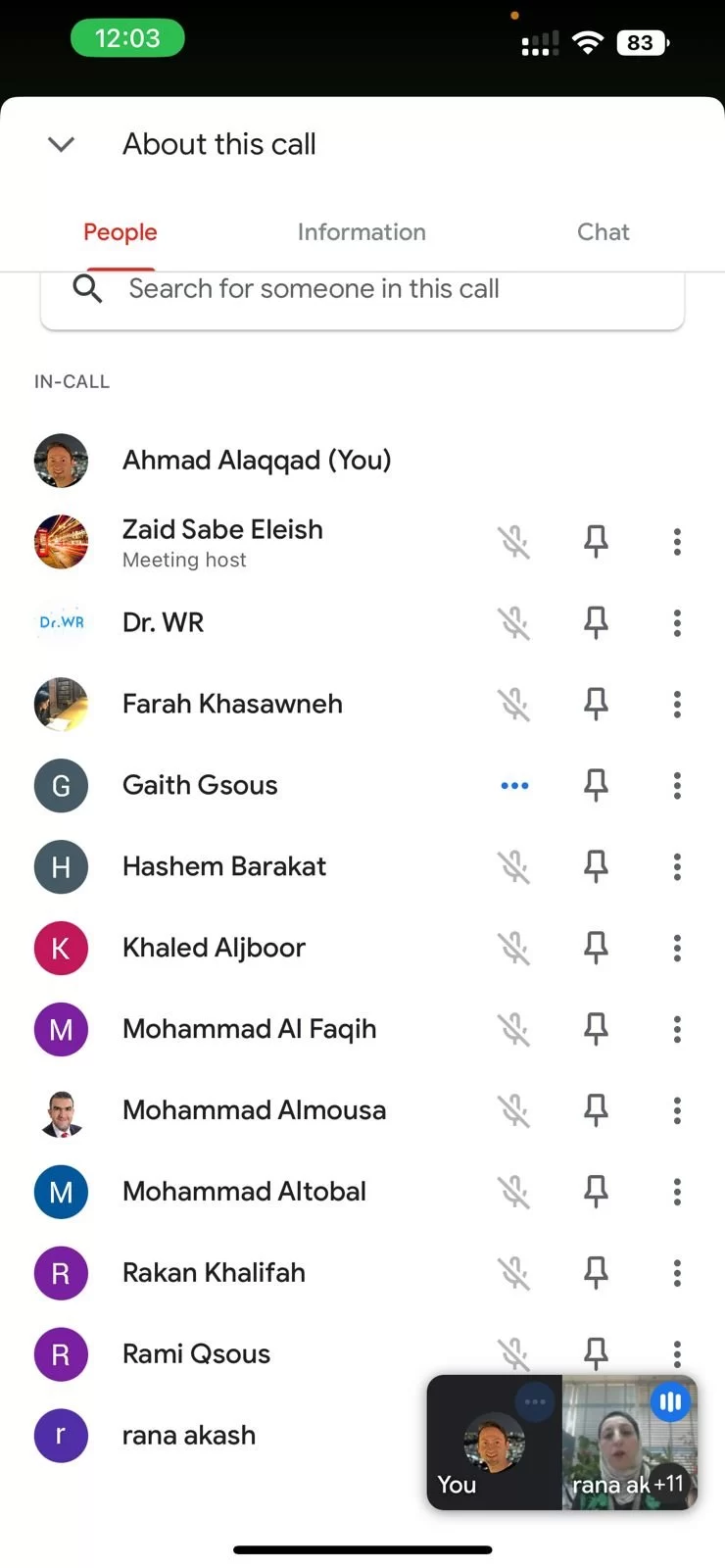Open more options for Mohammad Almousa
The height and width of the screenshot is (1568, 725).
click(x=677, y=1111)
